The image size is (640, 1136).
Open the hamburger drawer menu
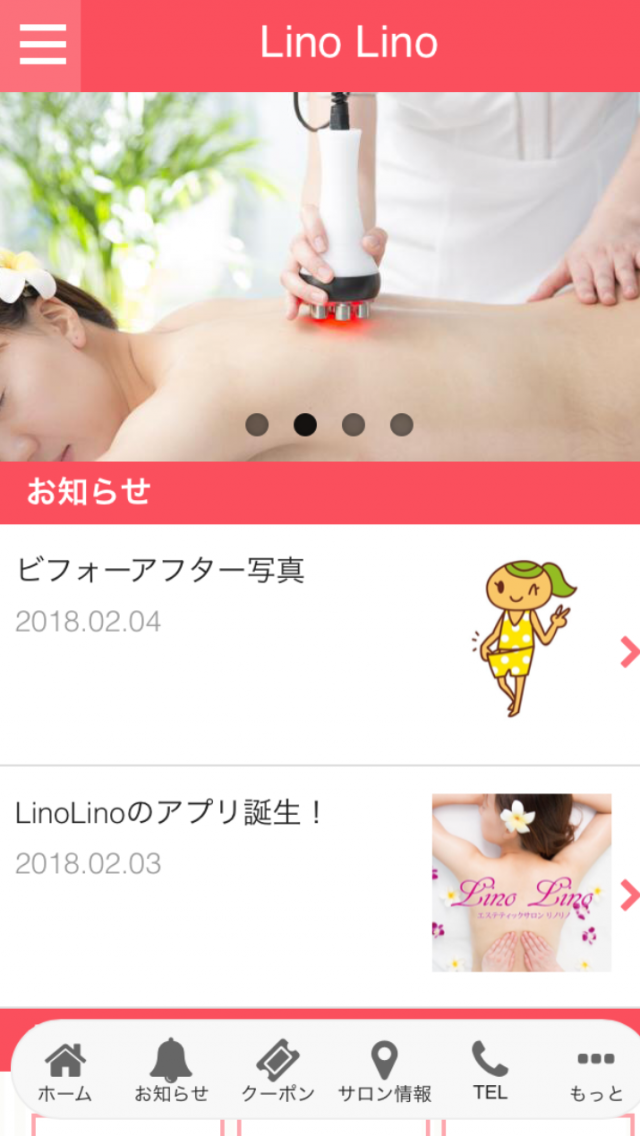[x=41, y=45]
